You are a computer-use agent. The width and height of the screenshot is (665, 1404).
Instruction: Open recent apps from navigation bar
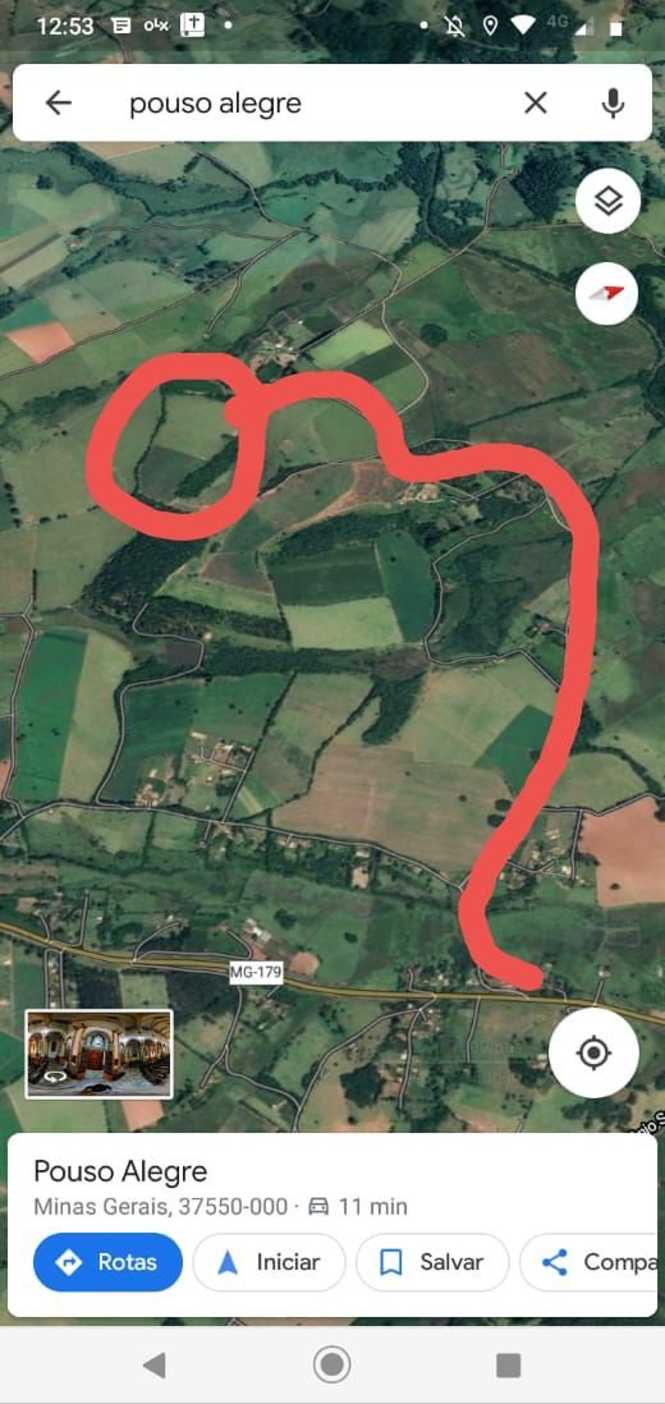(508, 1365)
